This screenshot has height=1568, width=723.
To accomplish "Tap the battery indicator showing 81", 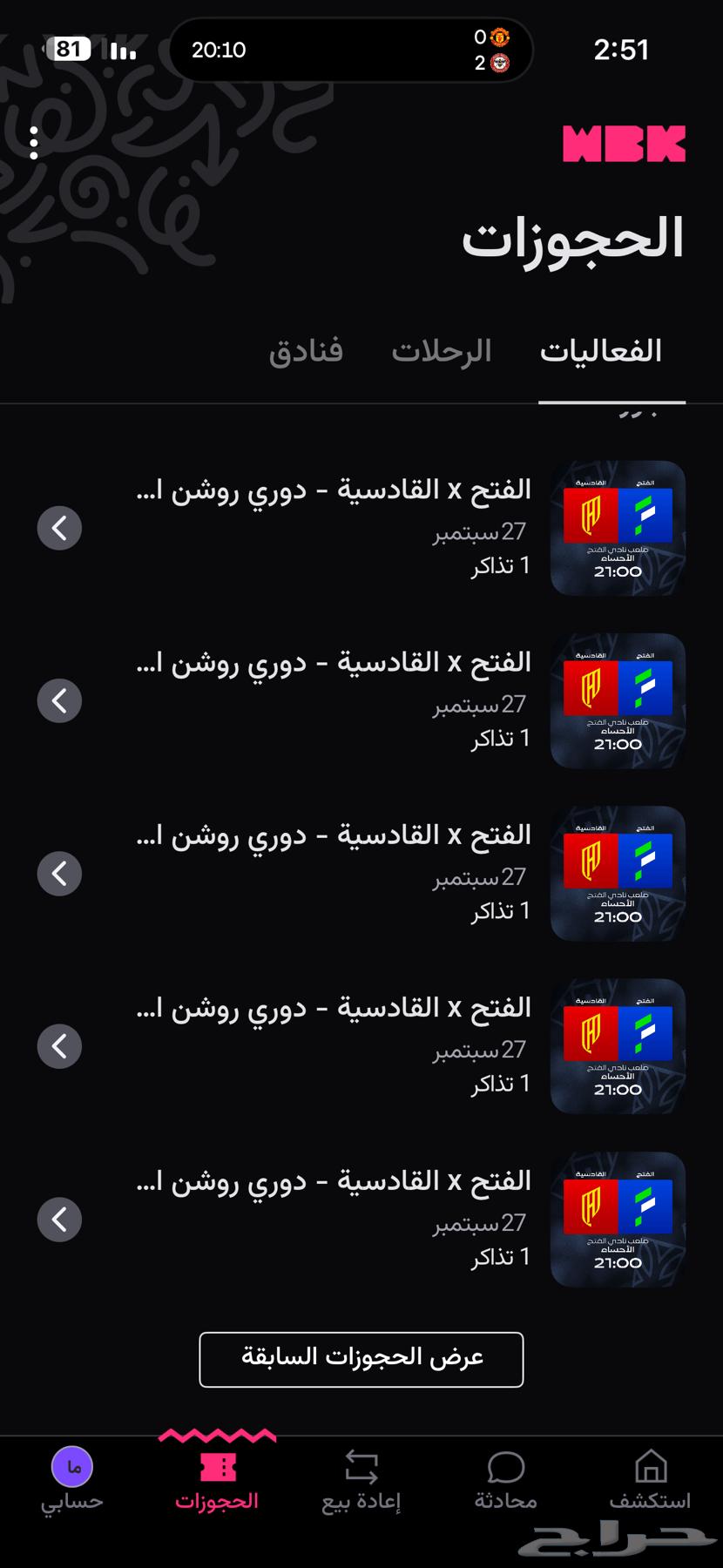I will tap(68, 50).
